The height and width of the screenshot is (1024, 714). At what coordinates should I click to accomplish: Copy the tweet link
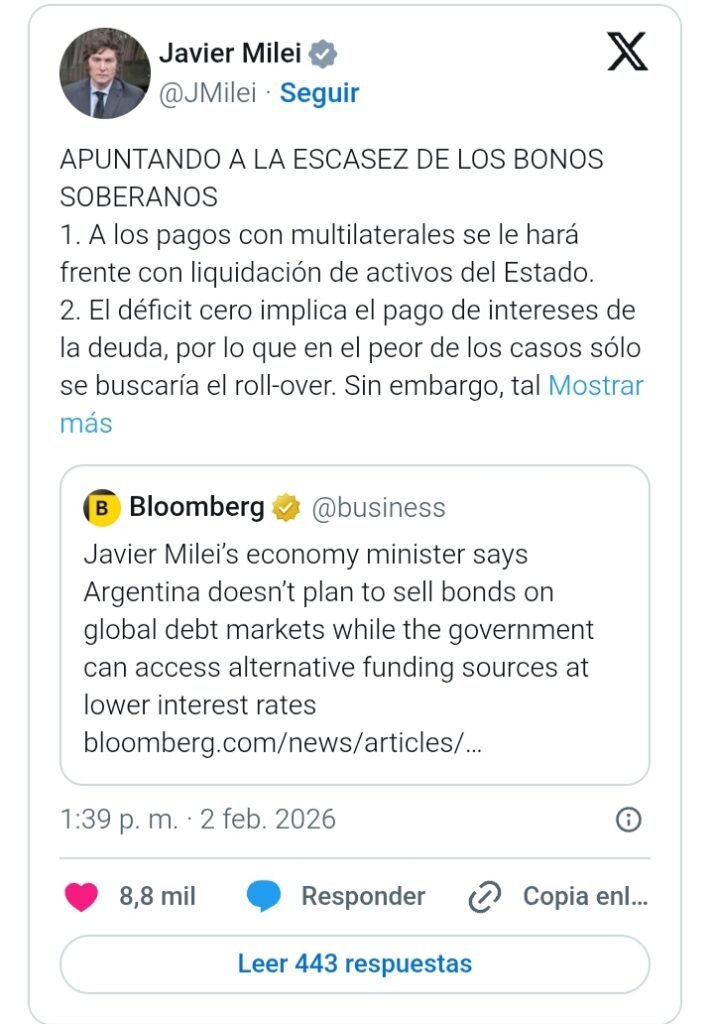(x=559, y=896)
